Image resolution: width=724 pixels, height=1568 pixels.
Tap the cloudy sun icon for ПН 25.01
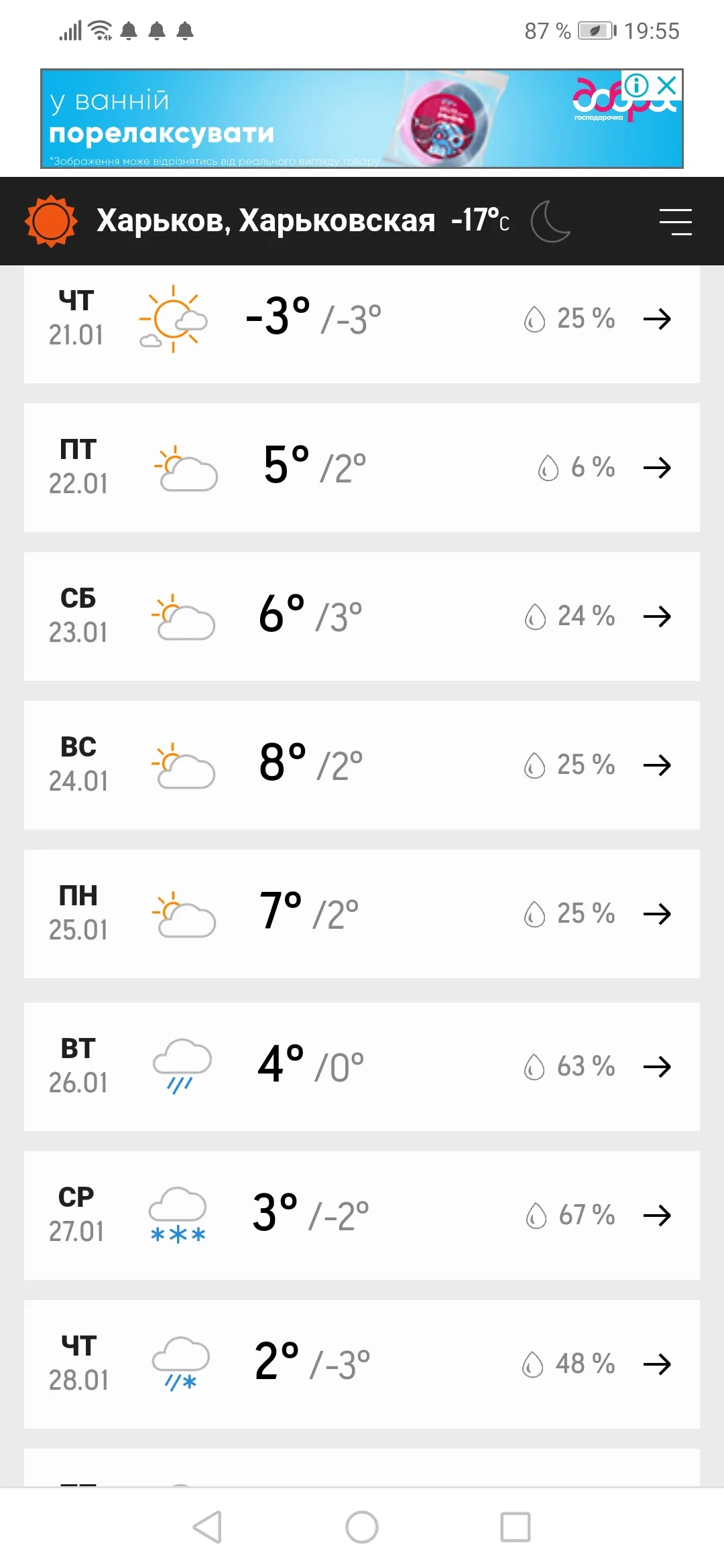pyautogui.click(x=184, y=915)
